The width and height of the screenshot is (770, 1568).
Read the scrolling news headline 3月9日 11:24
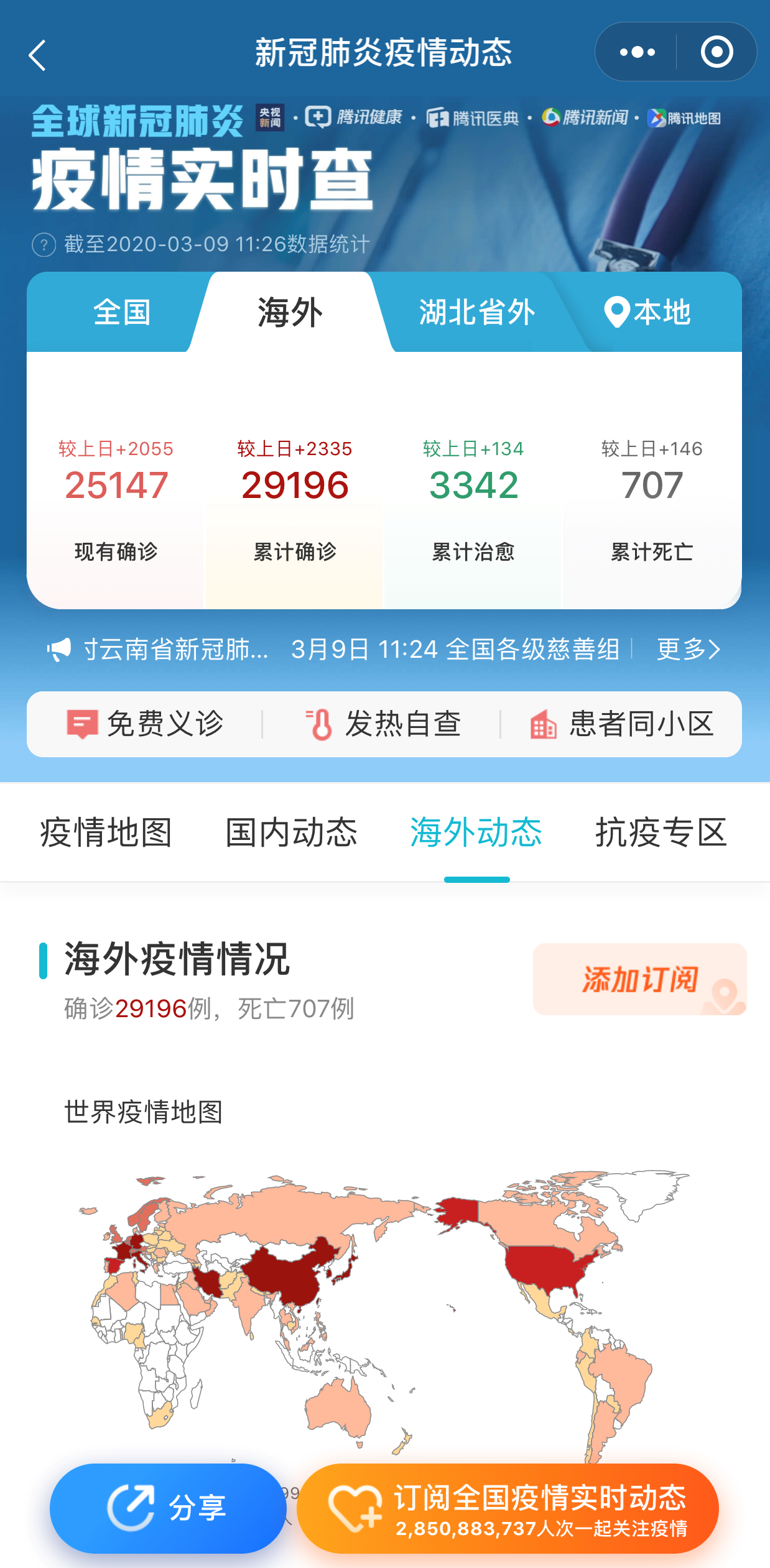pos(455,649)
